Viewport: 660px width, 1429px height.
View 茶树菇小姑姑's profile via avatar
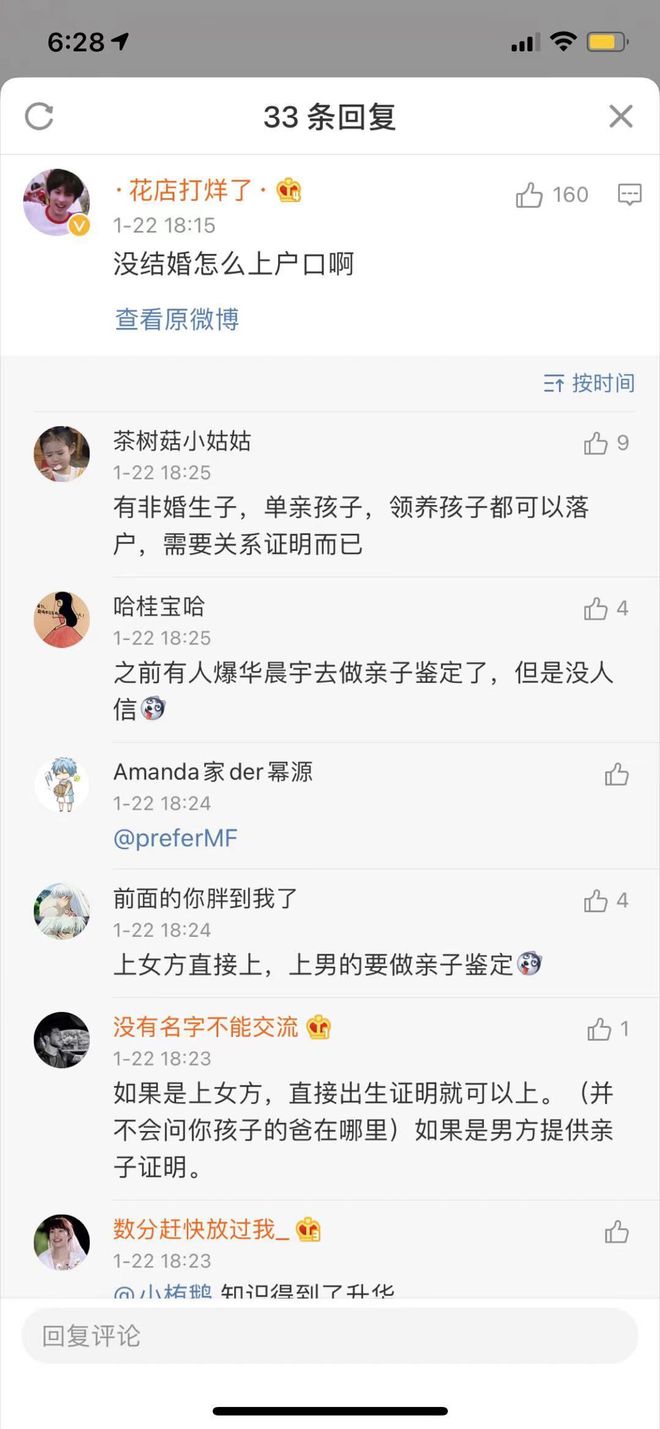click(61, 454)
